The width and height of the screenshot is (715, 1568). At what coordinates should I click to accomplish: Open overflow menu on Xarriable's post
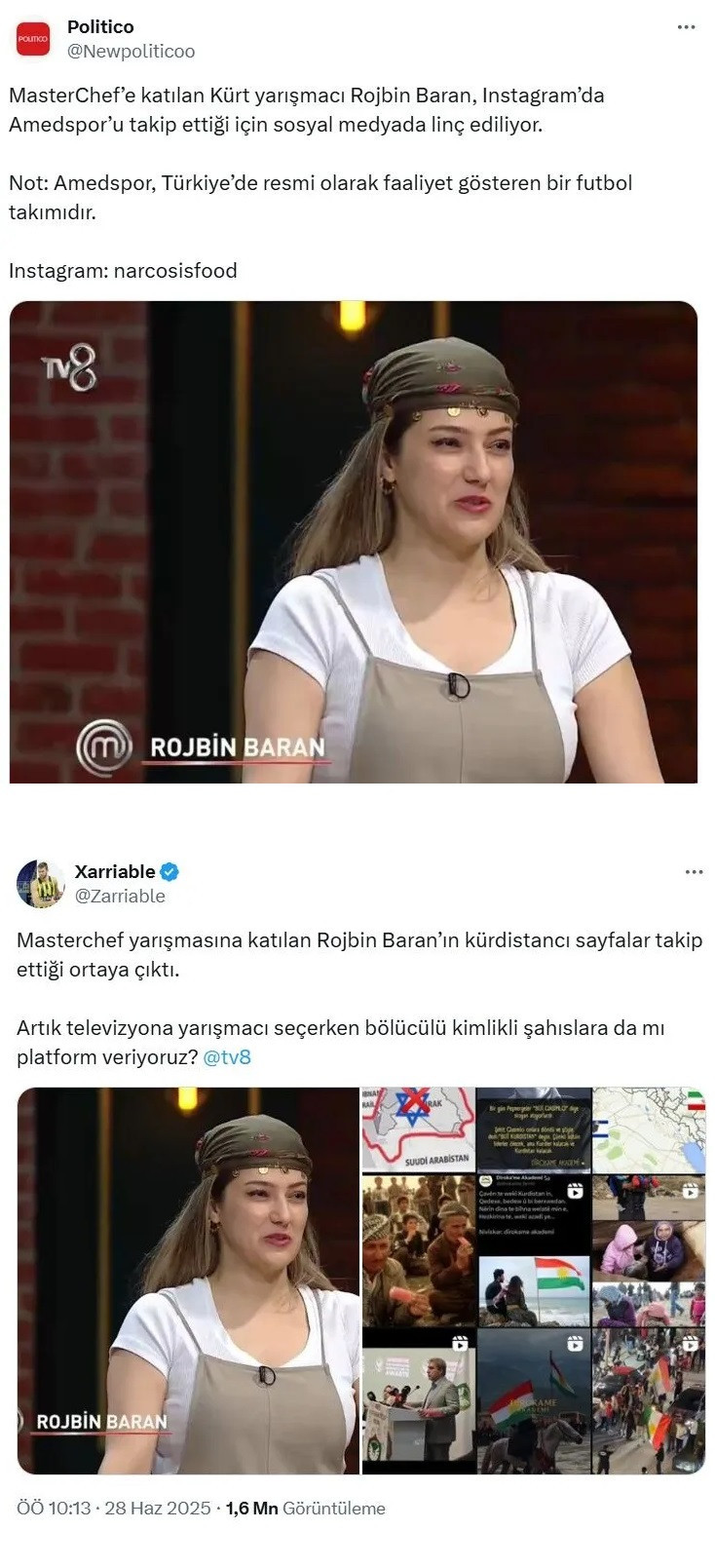694,872
